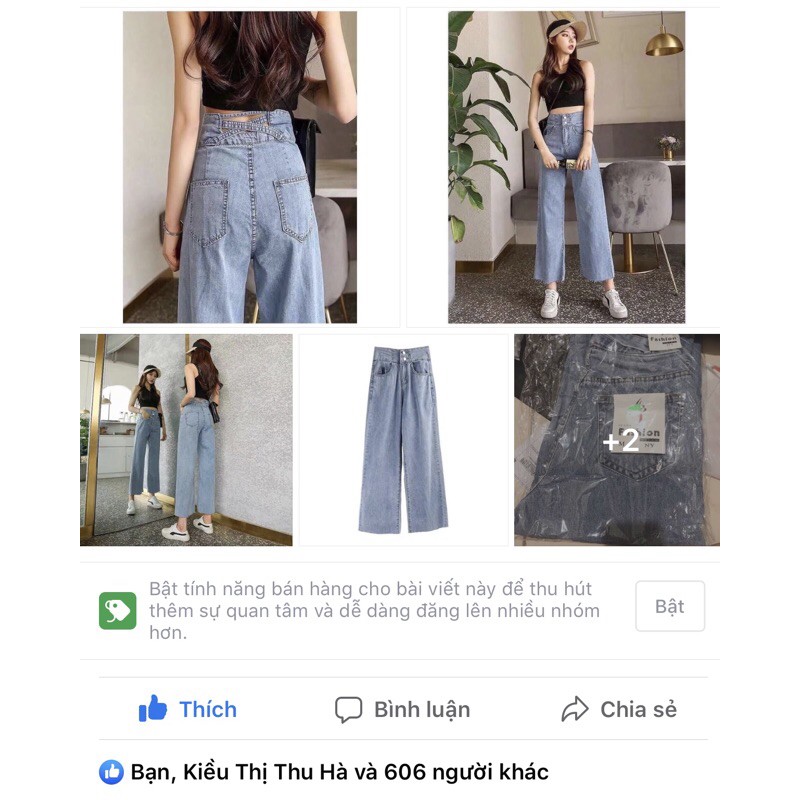Image resolution: width=800 pixels, height=800 pixels.
Task: Tap the Bật button for selling feature
Action: [x=669, y=606]
